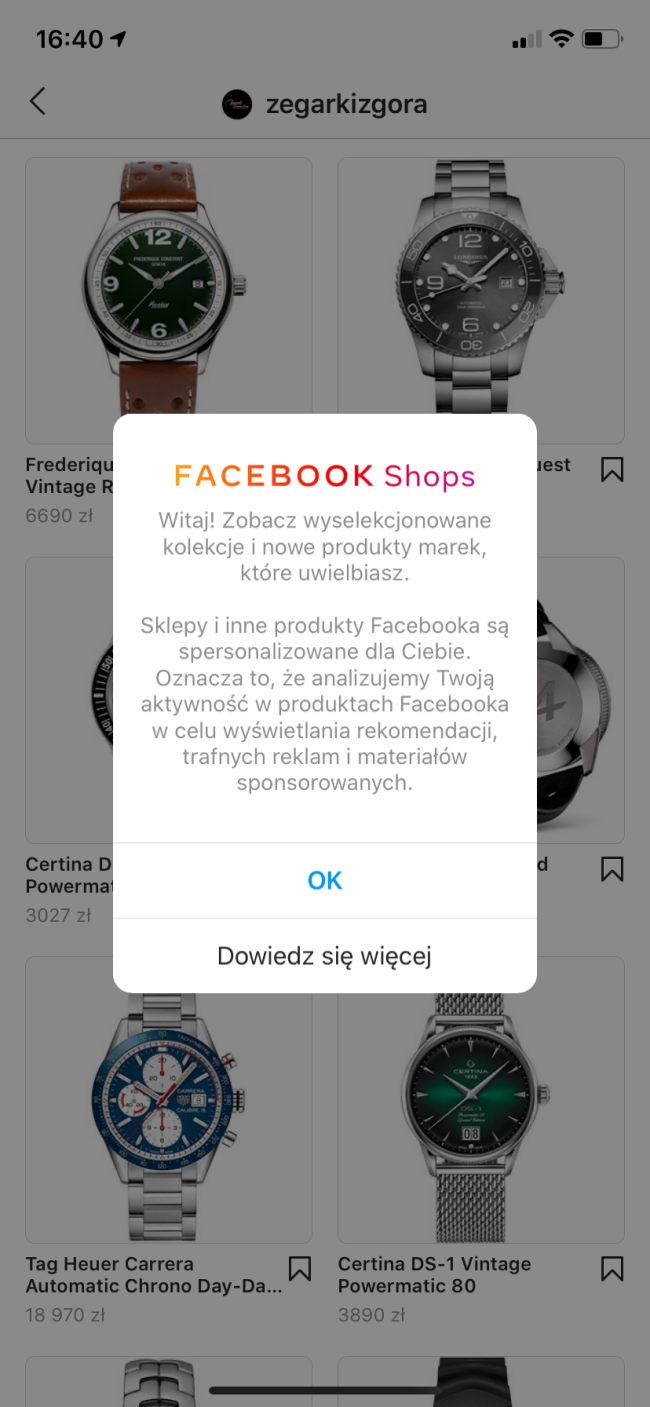The width and height of the screenshot is (650, 1407).
Task: Open the Frederique Constant green dial watch
Action: (168, 290)
